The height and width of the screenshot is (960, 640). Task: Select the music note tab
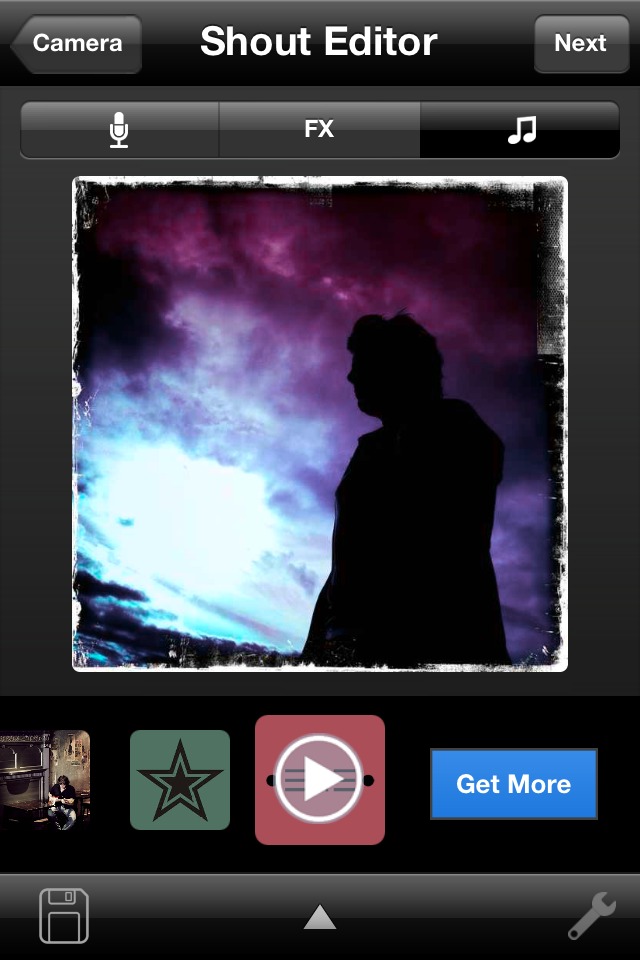point(521,130)
